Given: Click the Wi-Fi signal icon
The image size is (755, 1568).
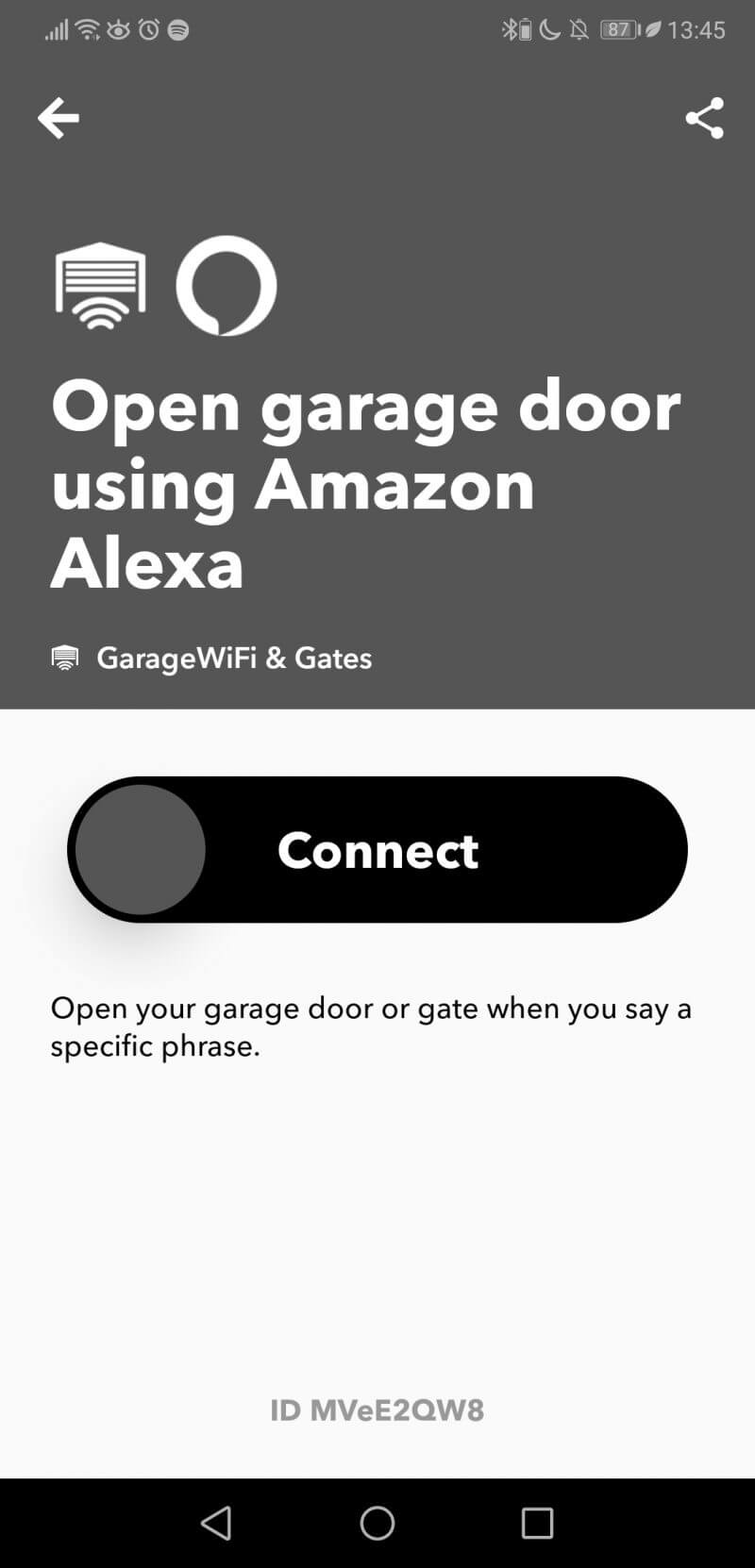Looking at the screenshot, I should pos(88,28).
